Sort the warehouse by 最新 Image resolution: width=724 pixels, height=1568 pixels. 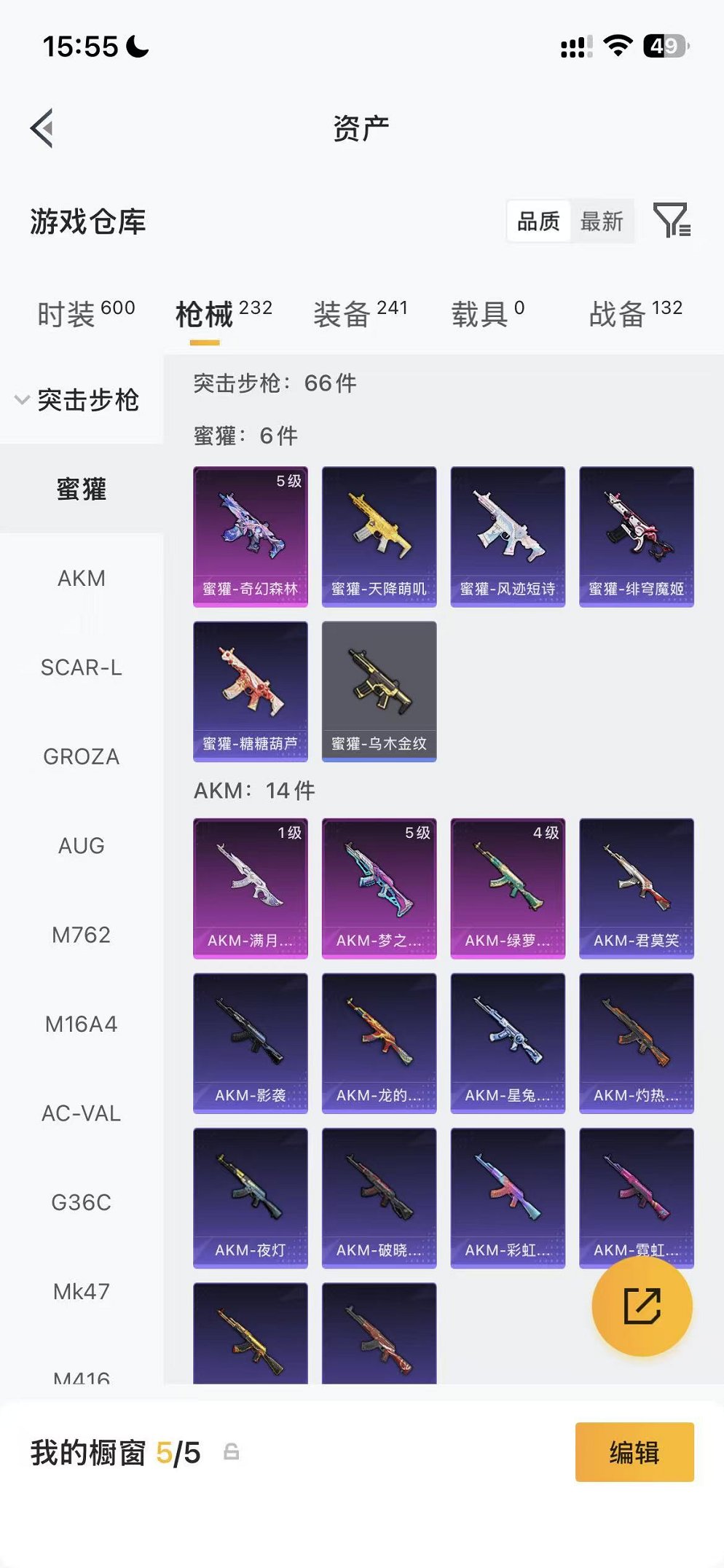pyautogui.click(x=602, y=221)
